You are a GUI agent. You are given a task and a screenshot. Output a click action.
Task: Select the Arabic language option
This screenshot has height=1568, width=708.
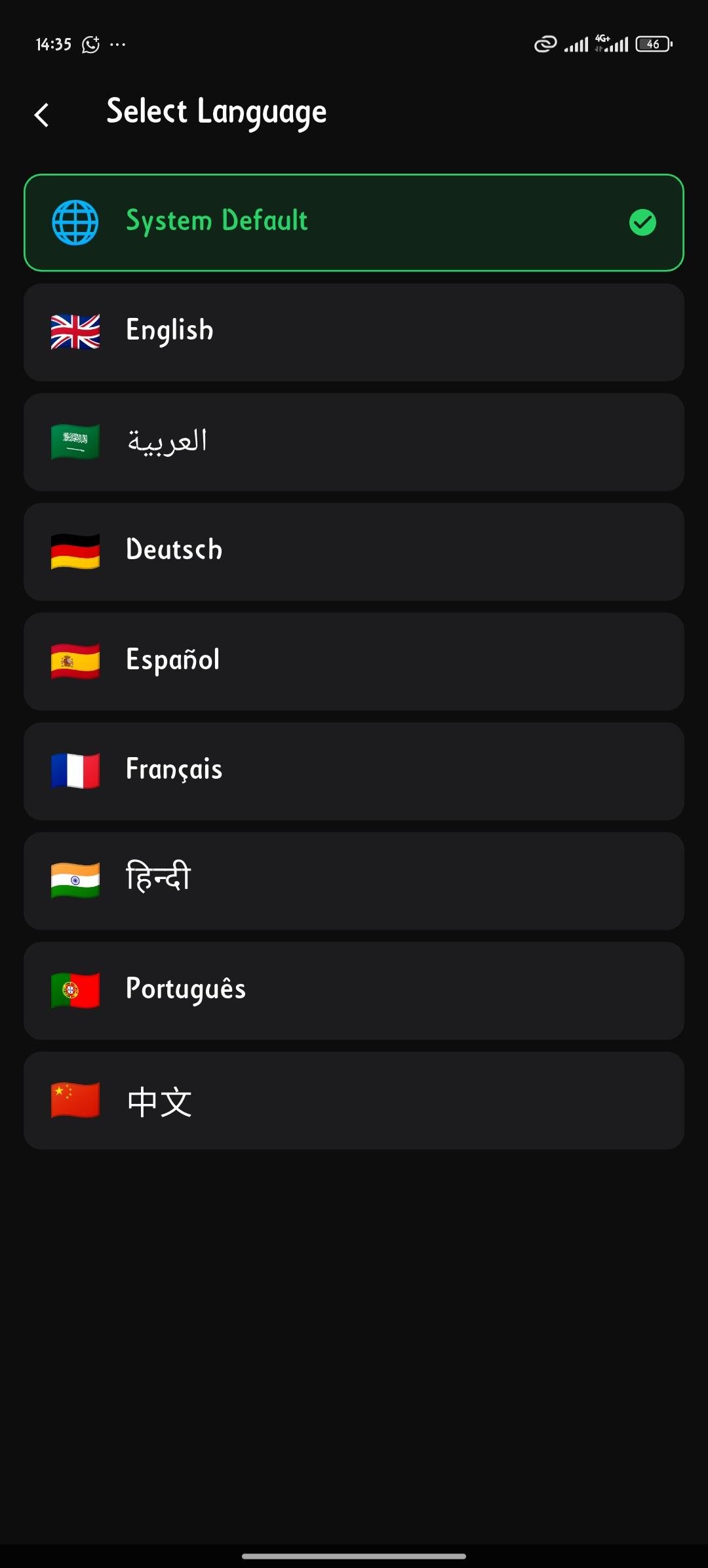pos(354,442)
